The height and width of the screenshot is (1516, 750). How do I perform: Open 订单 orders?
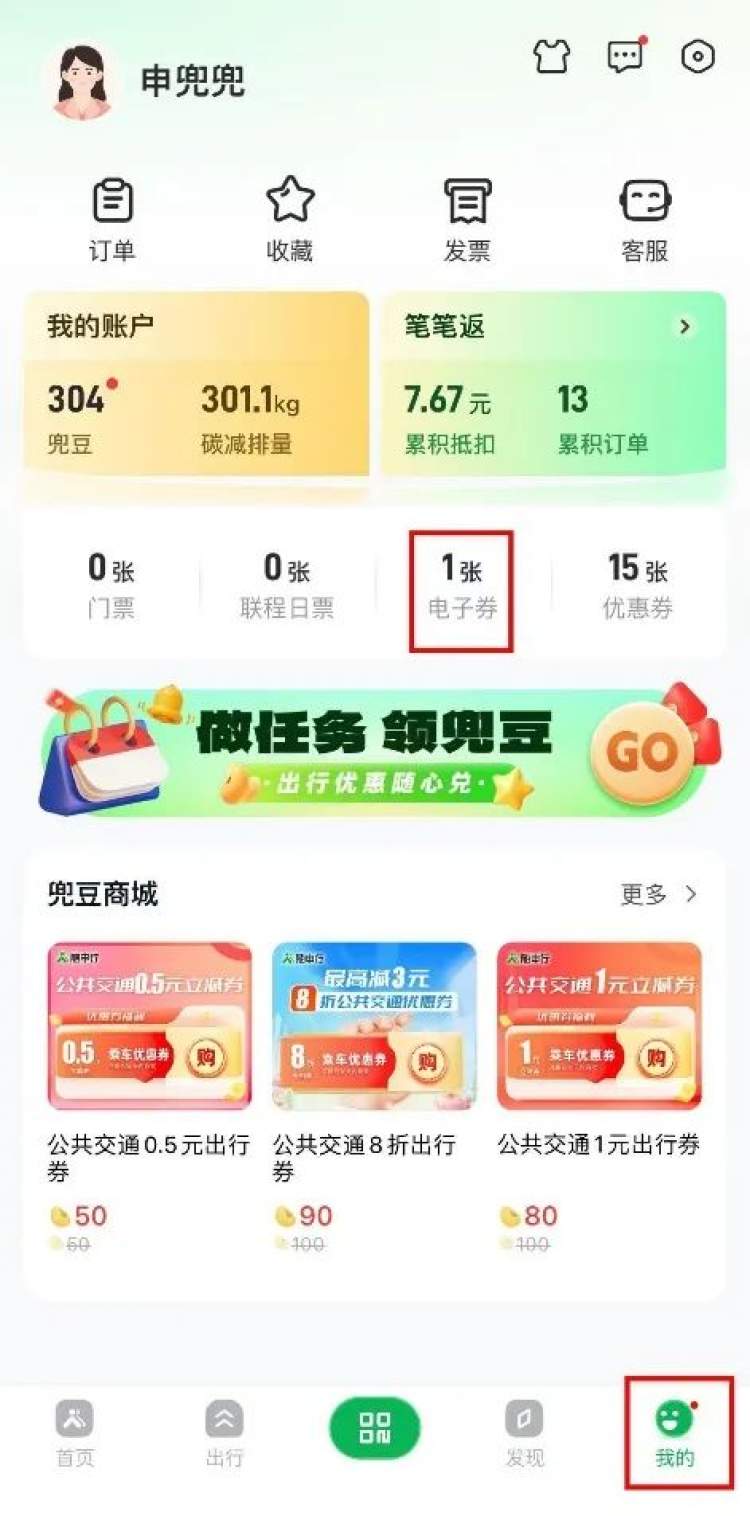tap(112, 220)
